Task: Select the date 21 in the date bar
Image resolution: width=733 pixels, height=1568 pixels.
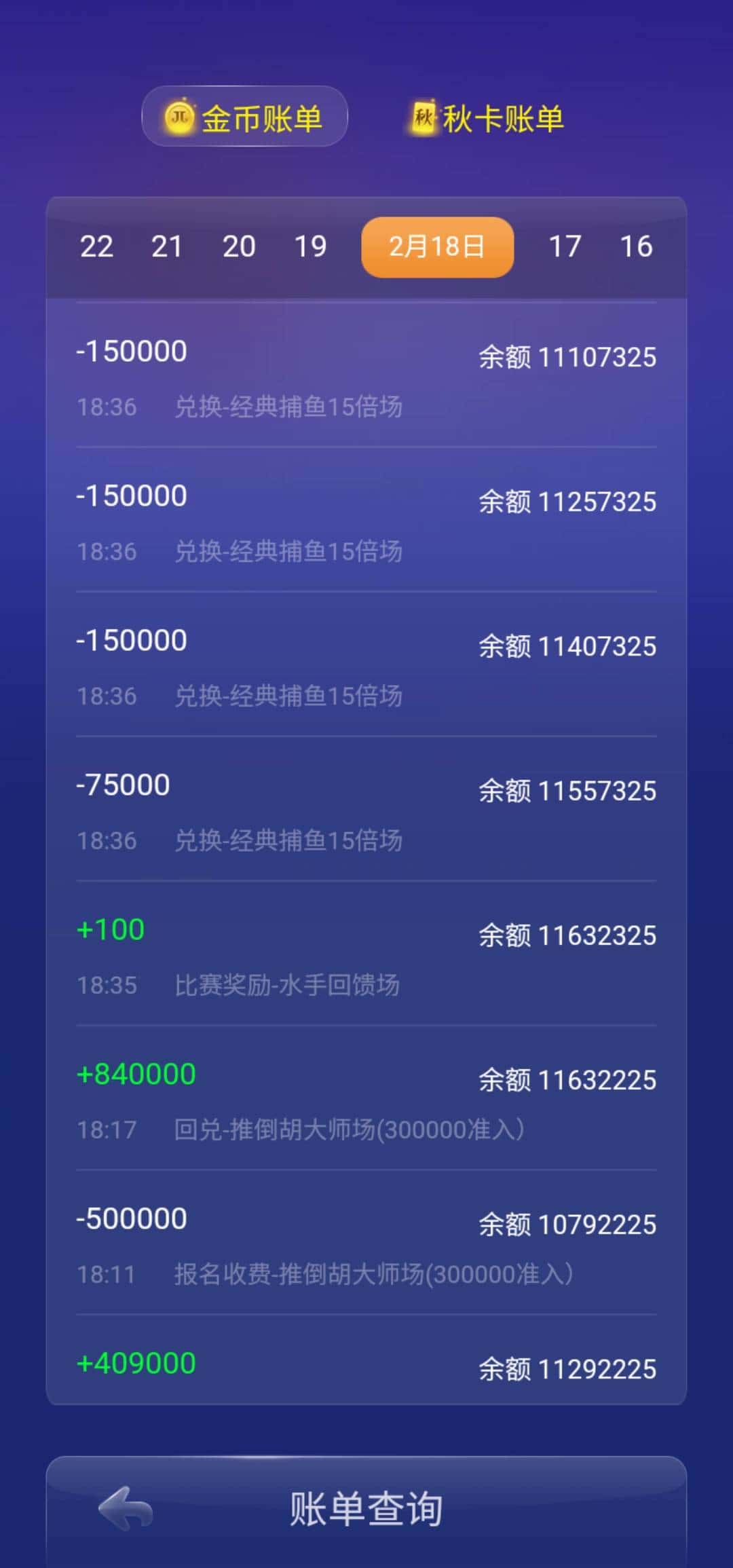Action: [167, 247]
